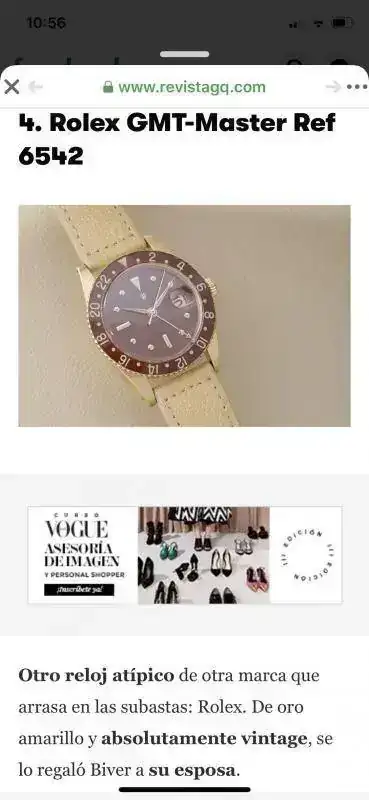The image size is (369, 800).
Task: Tap the ¡Inscríbete ya! button
Action: (x=79, y=590)
